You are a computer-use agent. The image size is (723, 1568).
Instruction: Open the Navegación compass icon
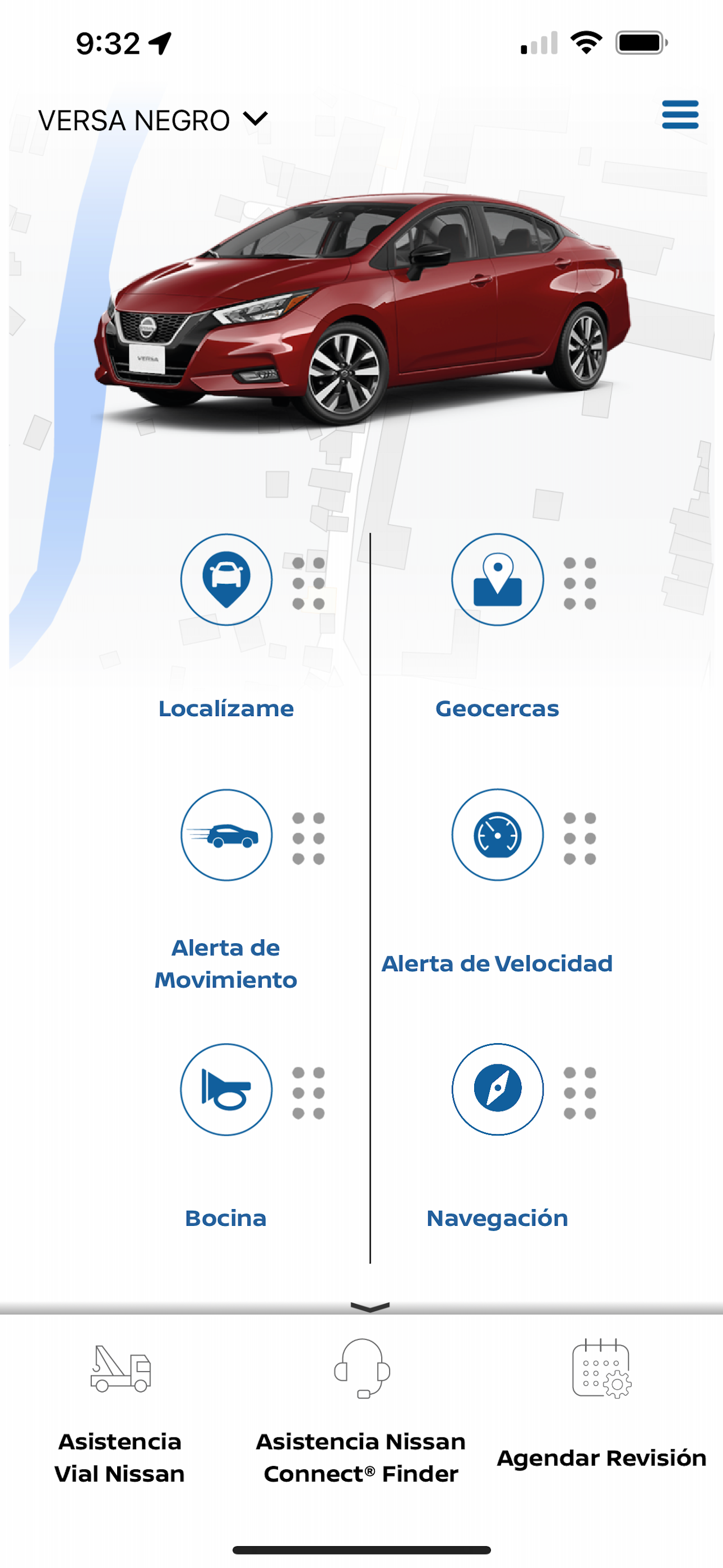pyautogui.click(x=497, y=1090)
